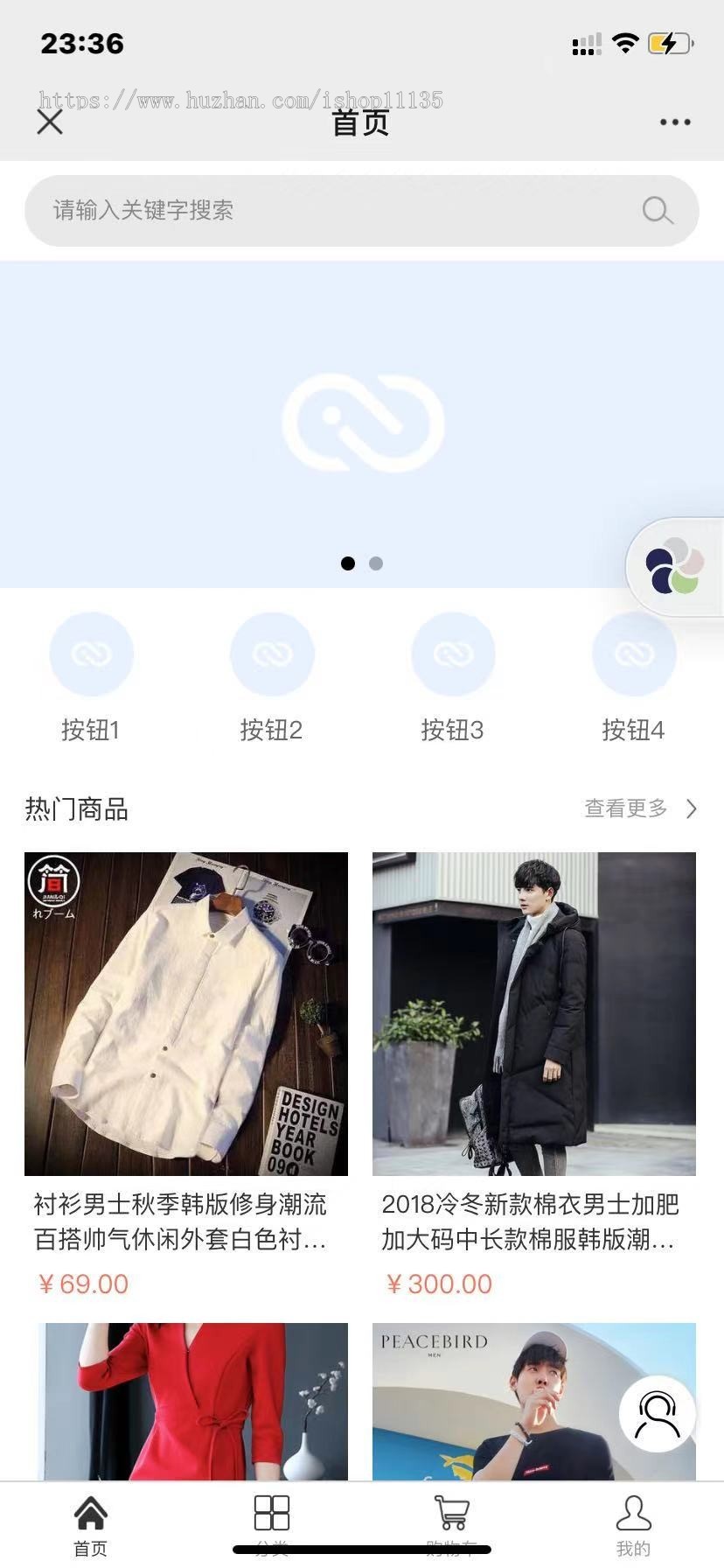
Task: Tap the colorful floating side widget
Action: click(675, 567)
